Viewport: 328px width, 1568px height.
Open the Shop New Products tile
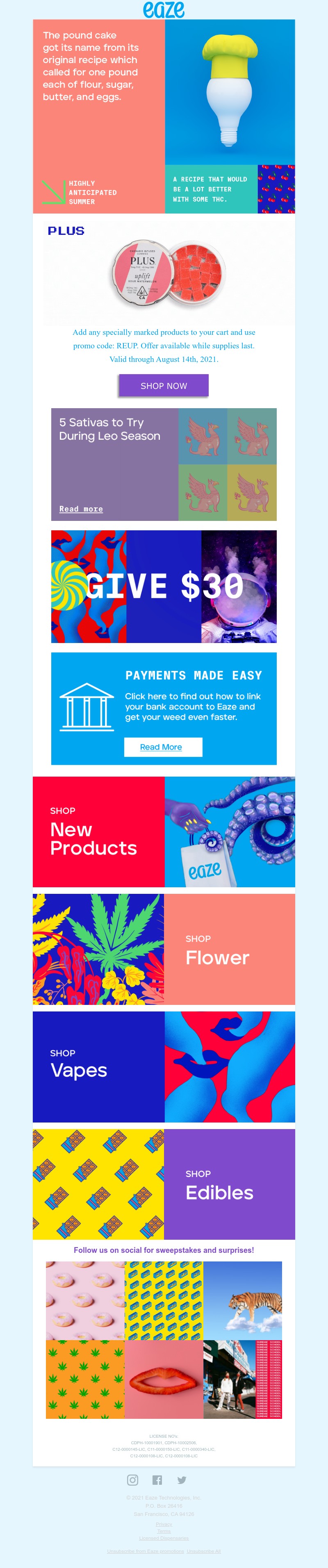point(164,832)
